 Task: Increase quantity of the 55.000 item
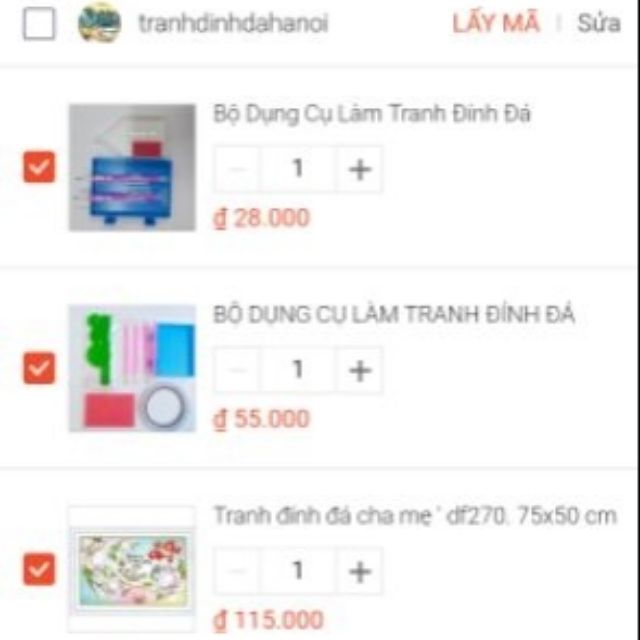click(x=359, y=371)
